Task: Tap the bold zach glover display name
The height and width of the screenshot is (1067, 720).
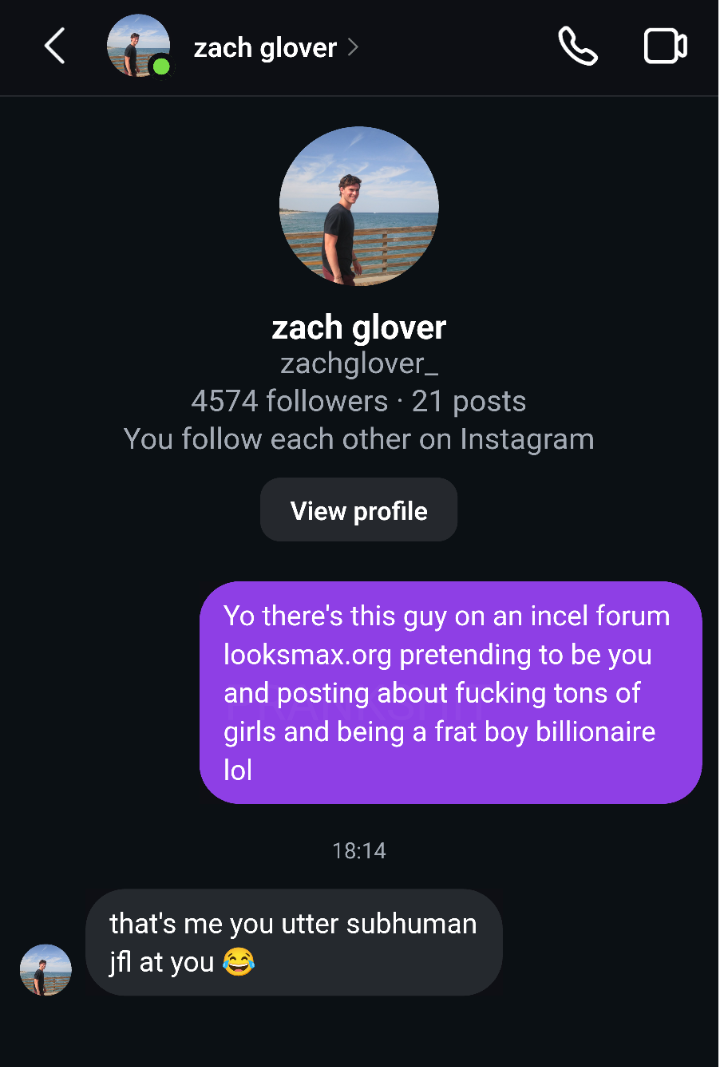Action: coord(358,327)
